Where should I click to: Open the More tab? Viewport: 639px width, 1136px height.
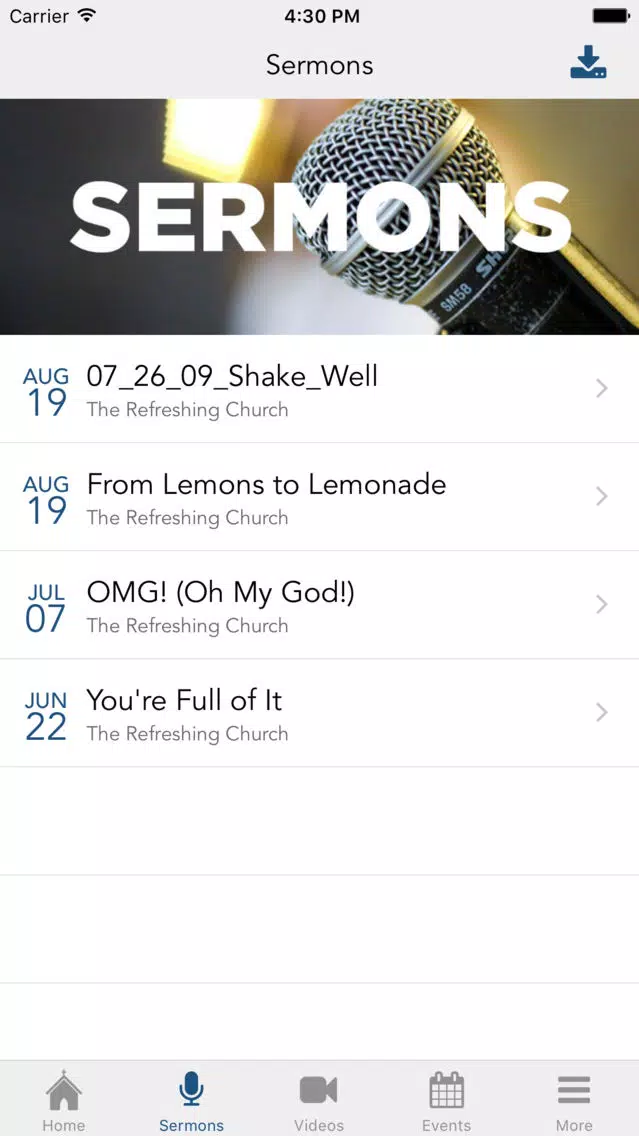point(574,1100)
